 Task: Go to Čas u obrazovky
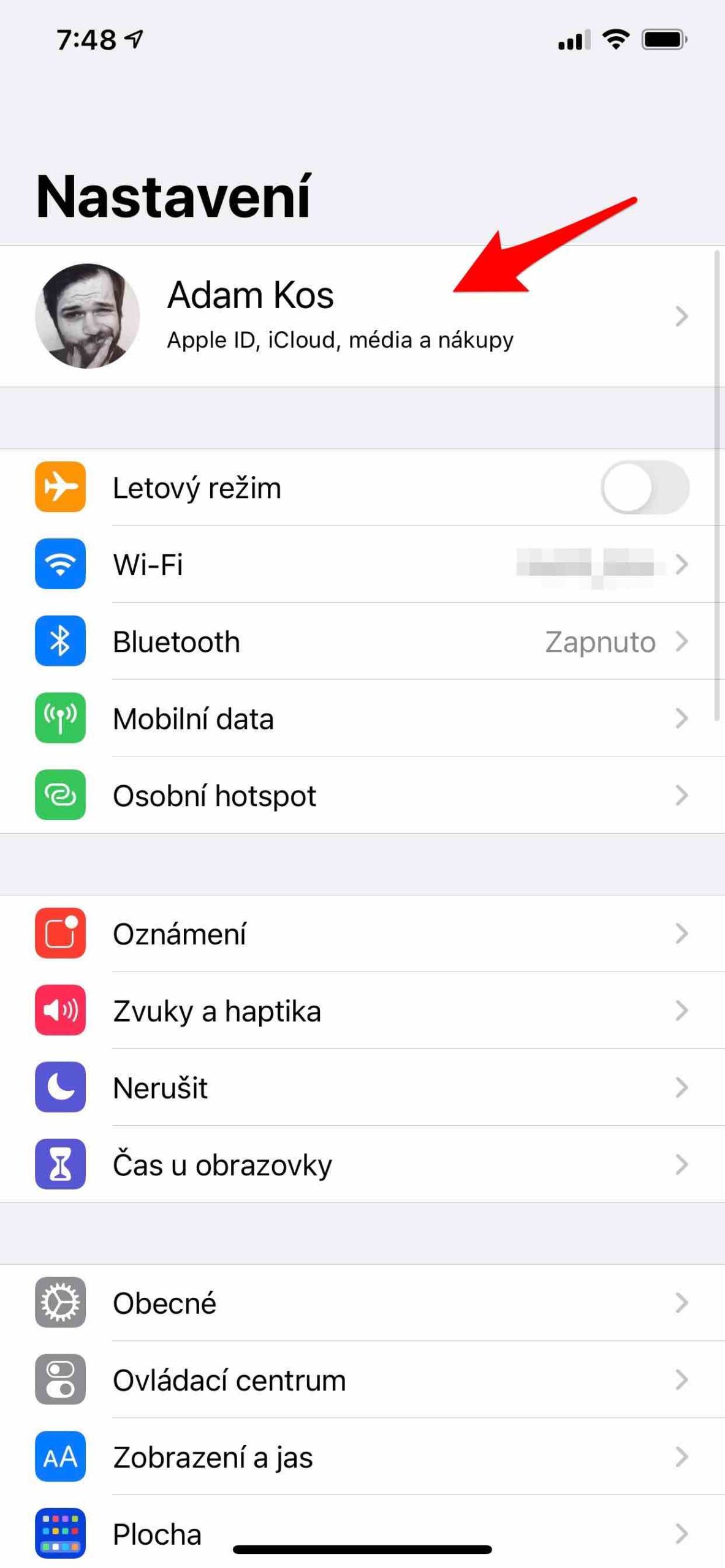click(x=362, y=1164)
